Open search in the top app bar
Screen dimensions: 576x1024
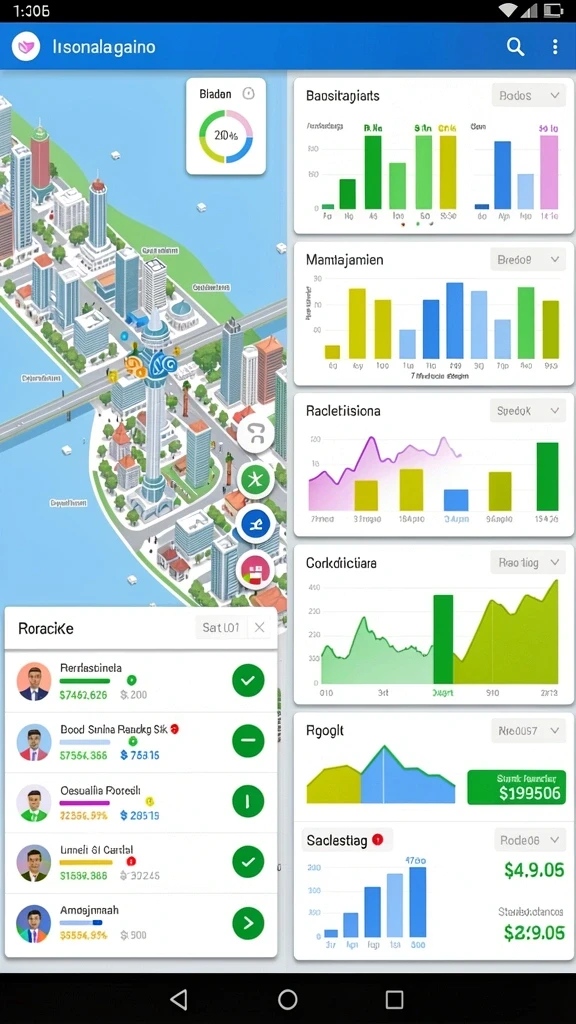pyautogui.click(x=515, y=46)
